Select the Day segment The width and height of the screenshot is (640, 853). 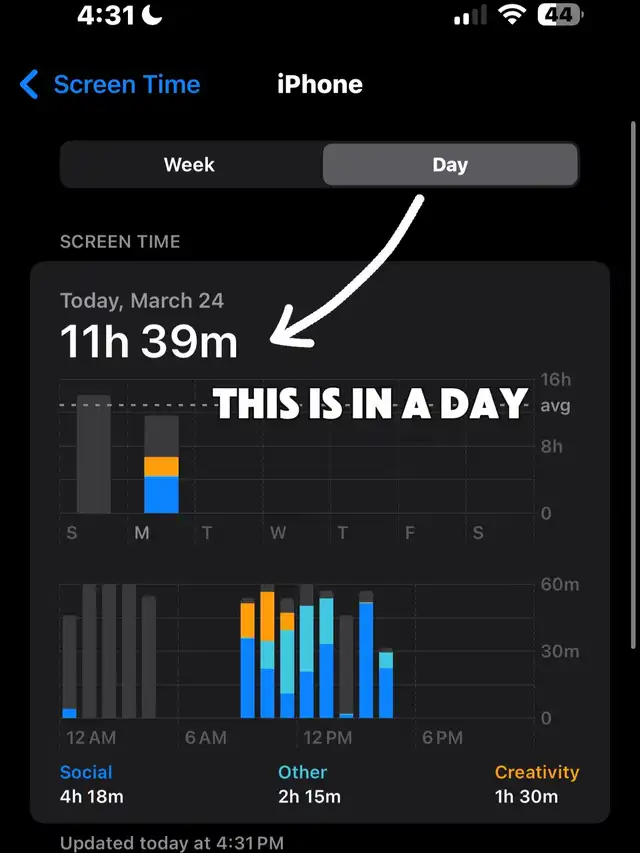(450, 165)
